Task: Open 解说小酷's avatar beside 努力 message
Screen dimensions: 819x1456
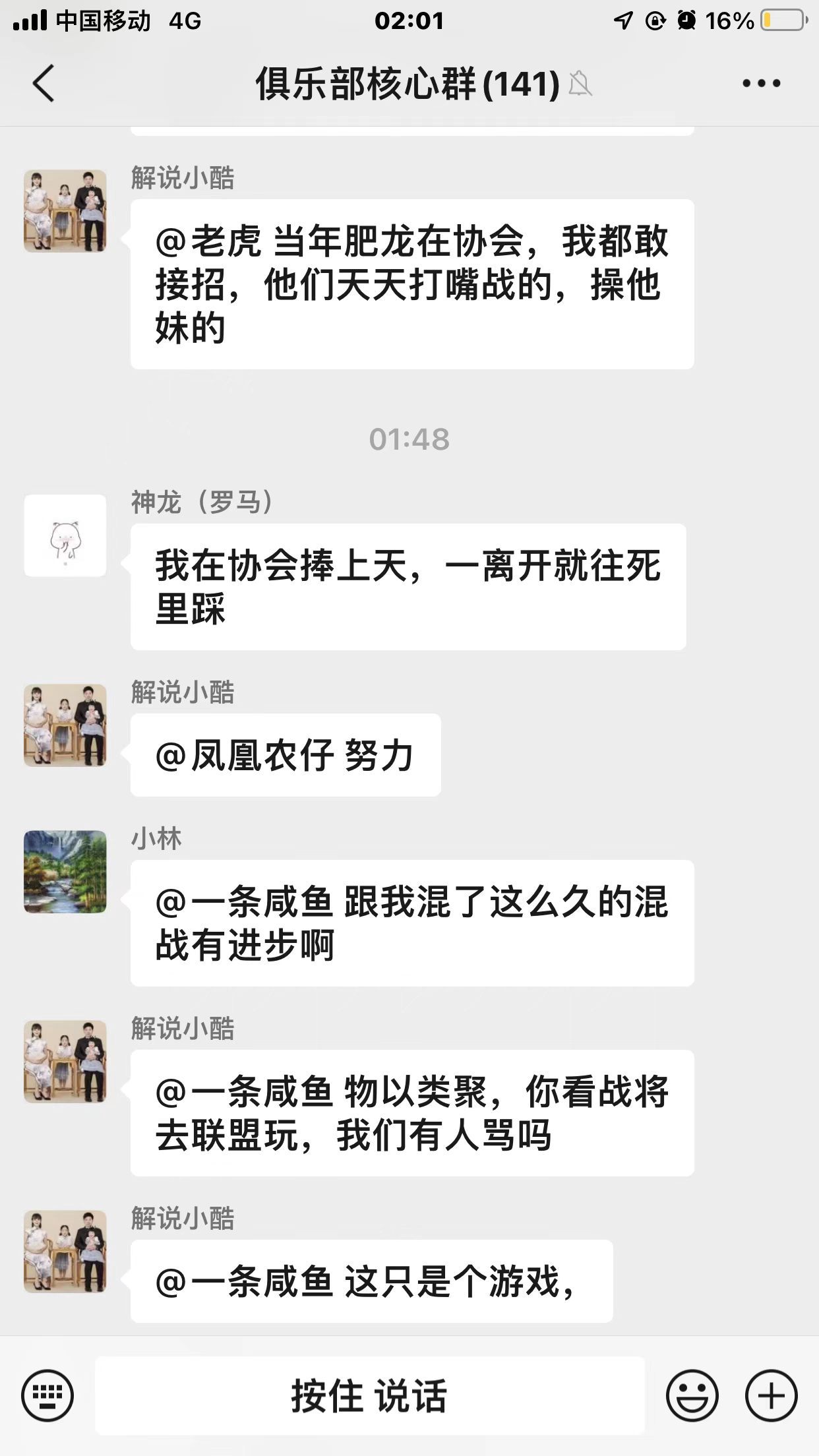Action: (x=65, y=725)
